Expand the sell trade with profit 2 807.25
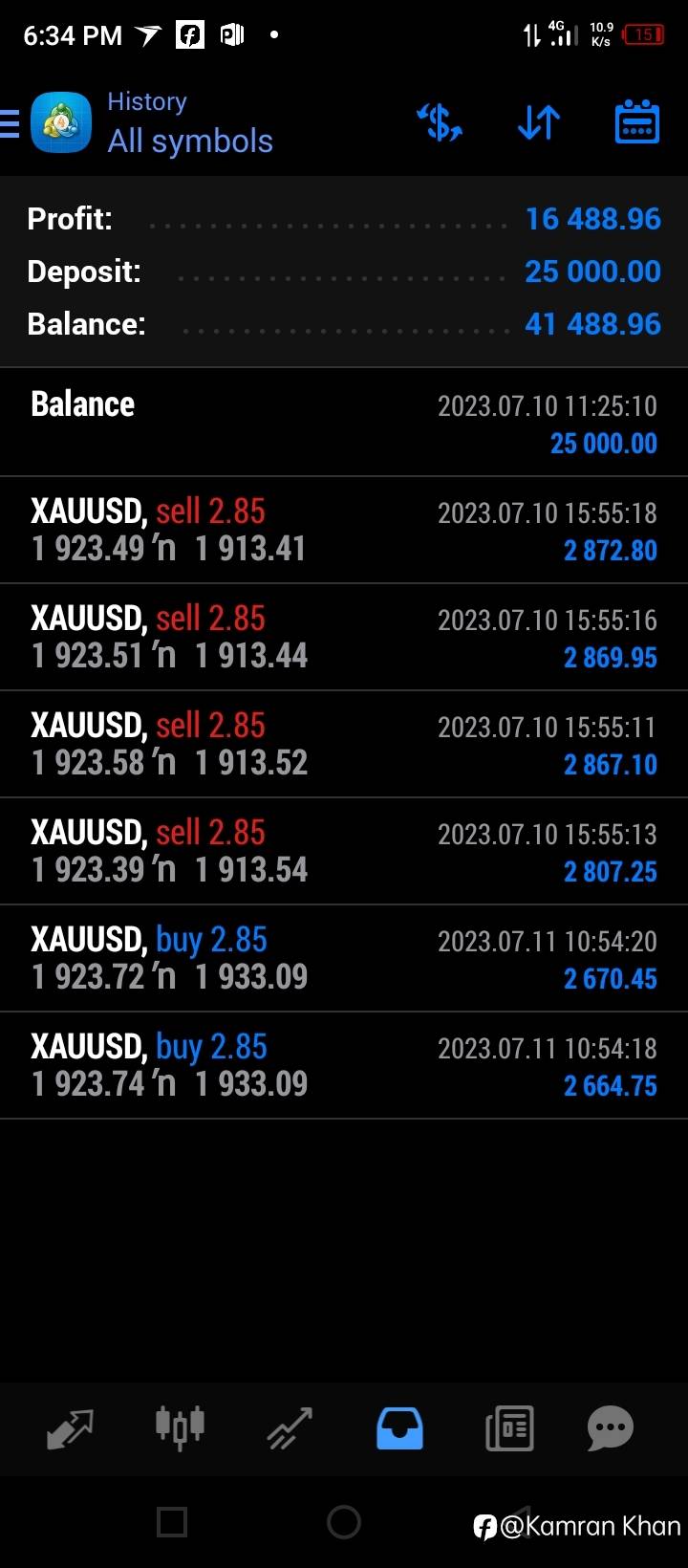The width and height of the screenshot is (688, 1568). (344, 851)
